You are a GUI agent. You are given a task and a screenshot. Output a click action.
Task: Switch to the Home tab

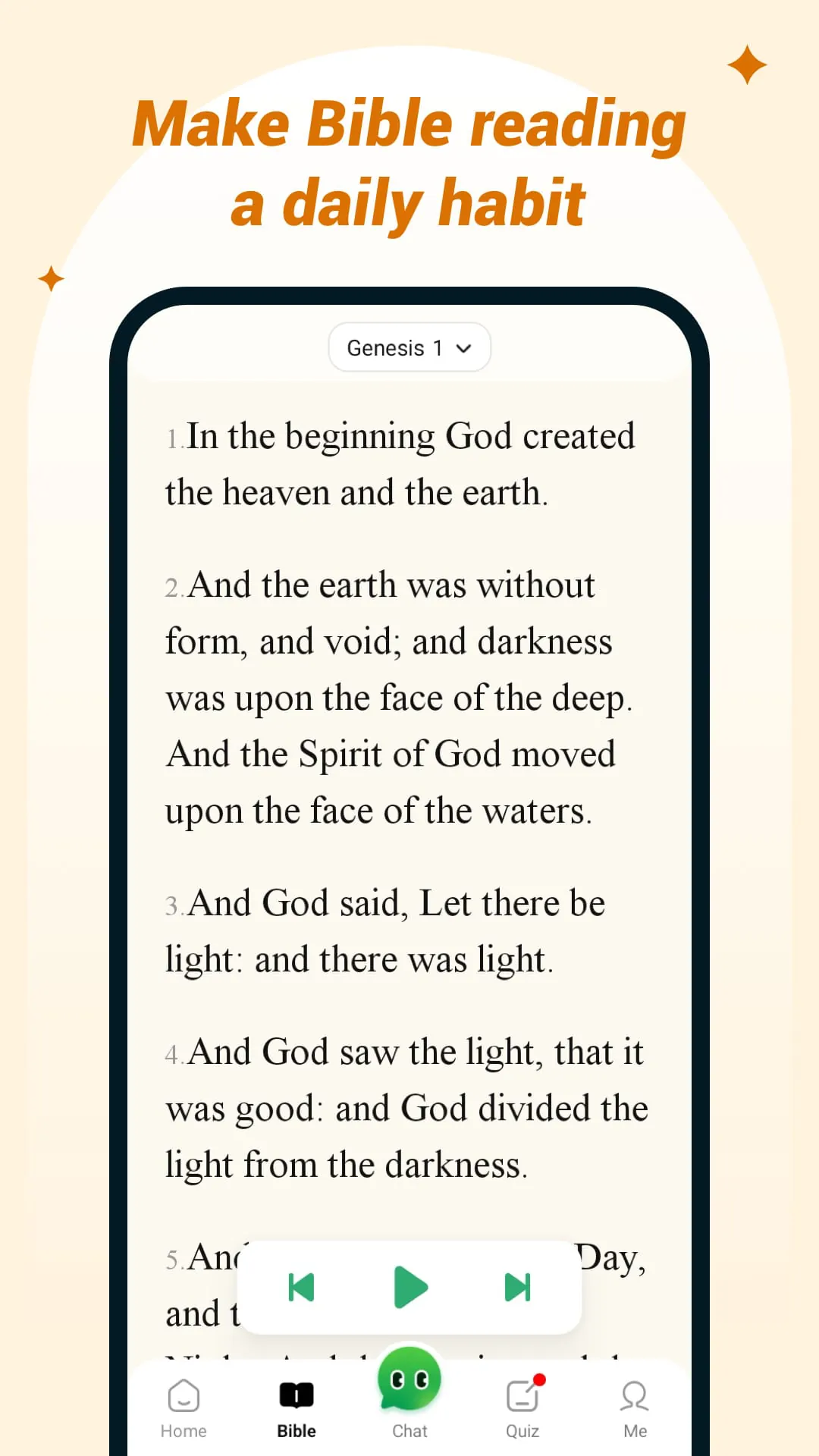[x=184, y=1403]
